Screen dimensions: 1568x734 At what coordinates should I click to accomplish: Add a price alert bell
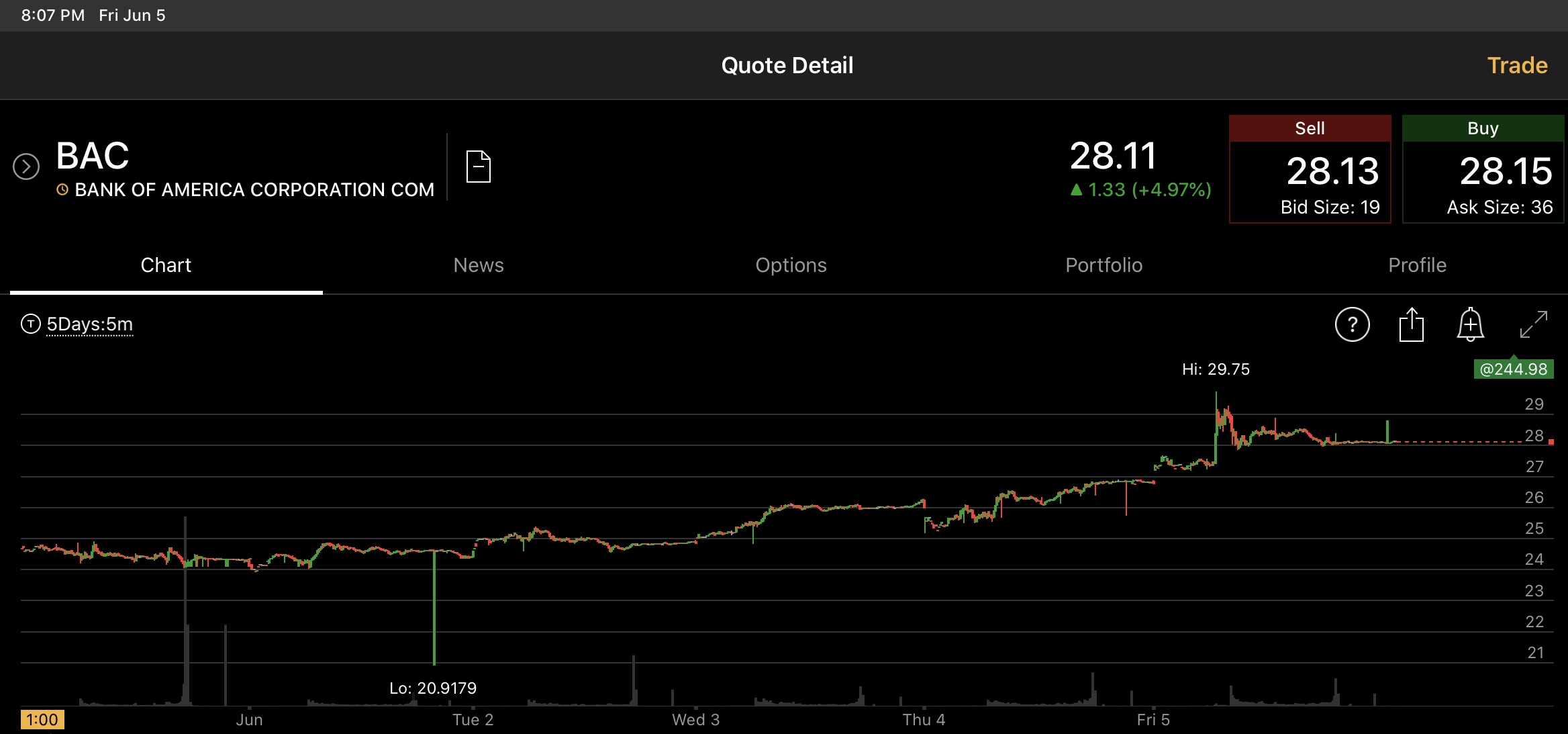1470,325
